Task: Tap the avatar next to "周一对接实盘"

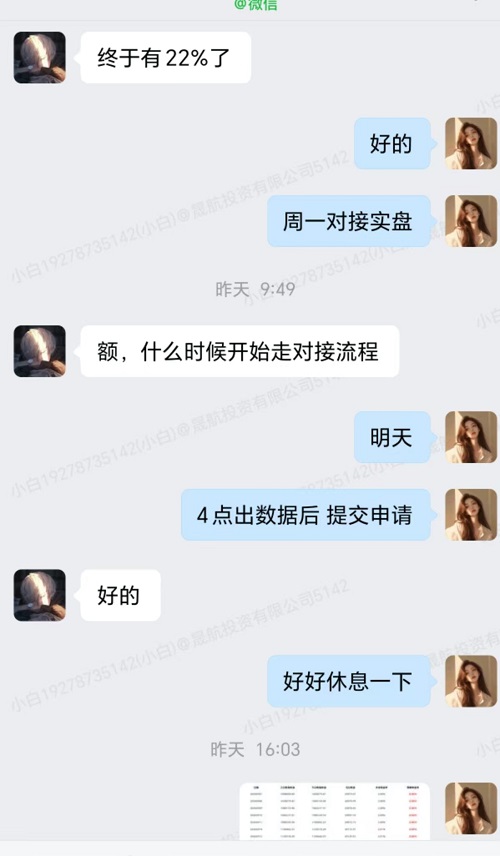Action: click(x=471, y=221)
